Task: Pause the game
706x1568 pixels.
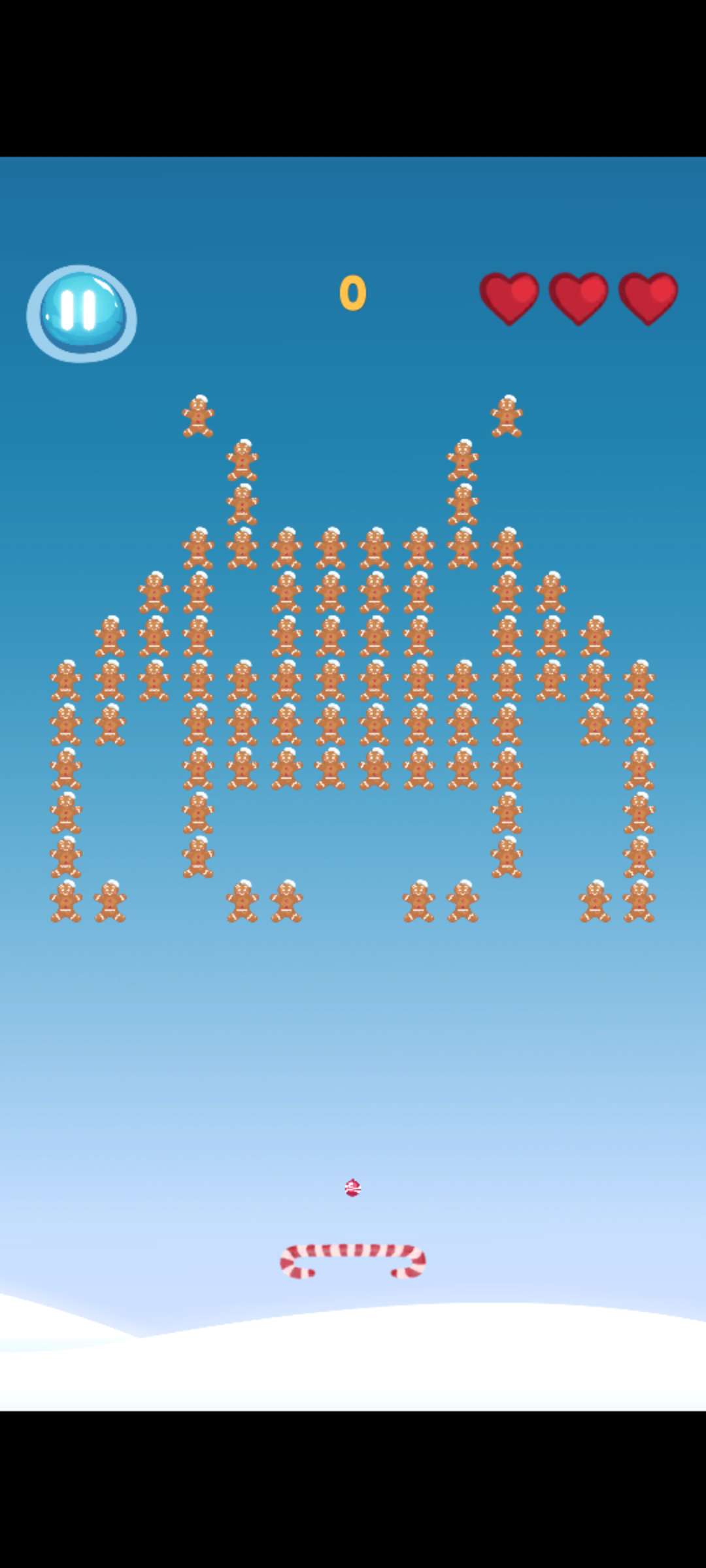Action: click(x=82, y=313)
